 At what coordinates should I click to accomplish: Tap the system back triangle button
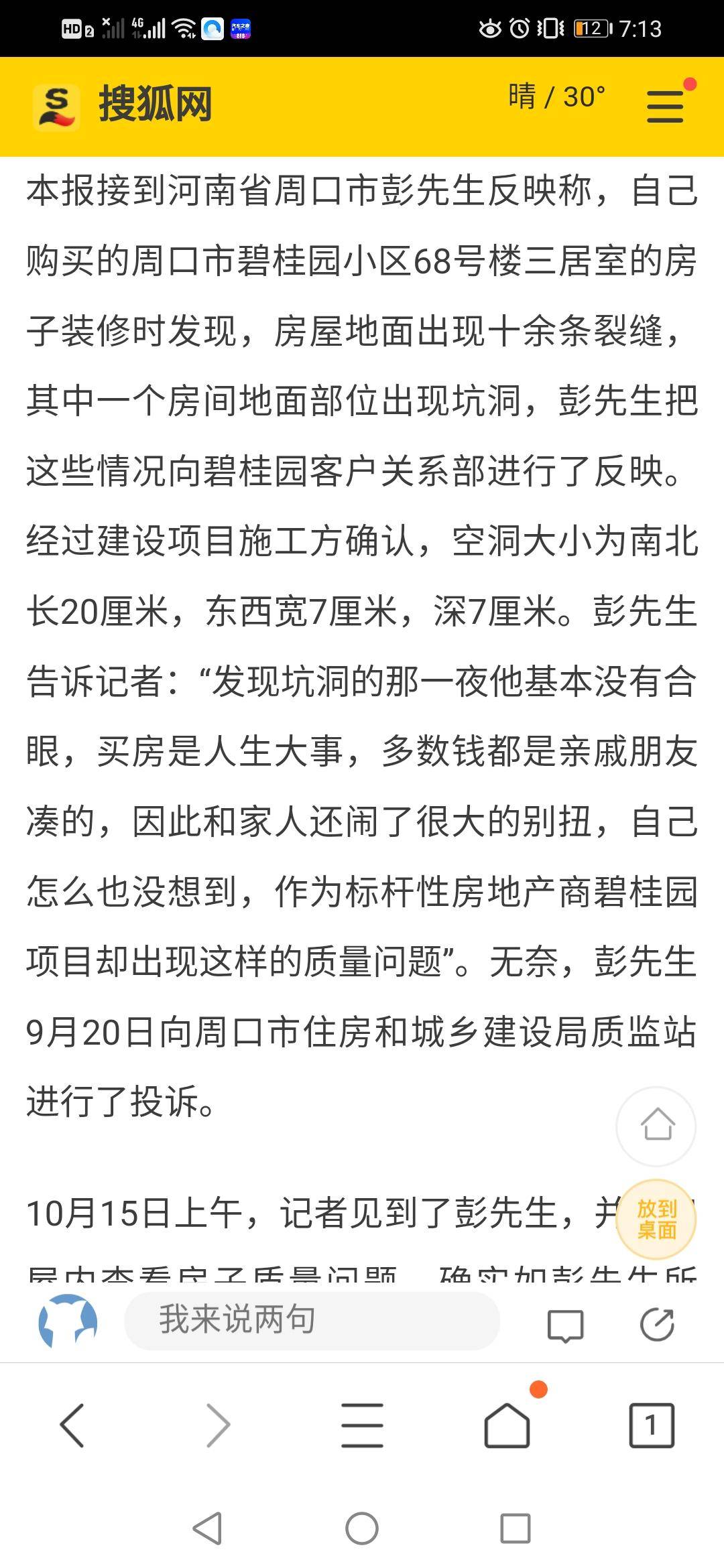click(x=207, y=1528)
